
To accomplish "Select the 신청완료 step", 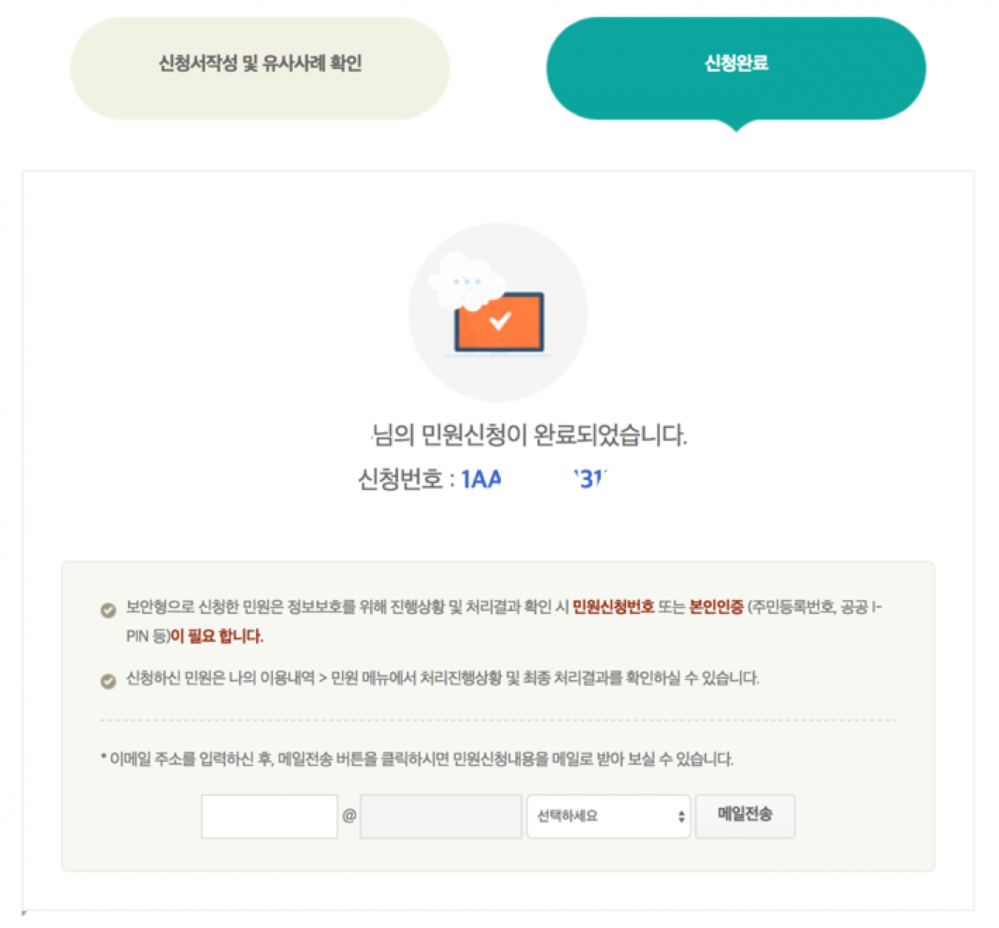I will (736, 66).
